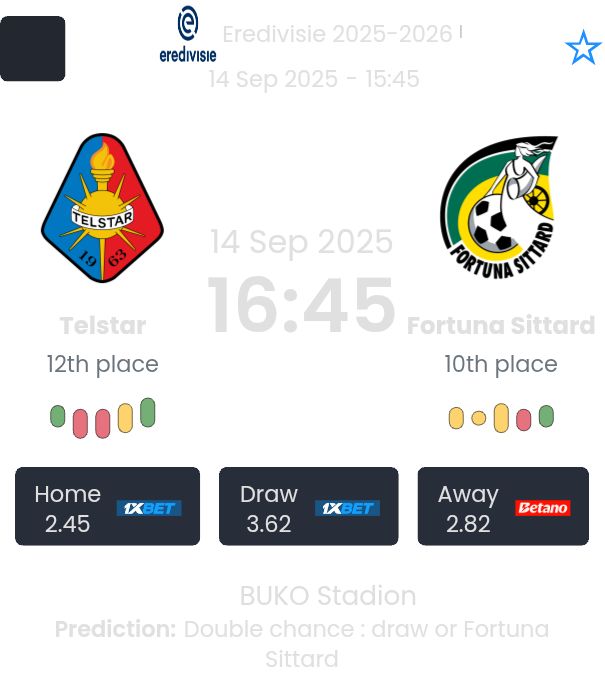
Task: Select the Home odds 2.45 button
Action: 107,507
